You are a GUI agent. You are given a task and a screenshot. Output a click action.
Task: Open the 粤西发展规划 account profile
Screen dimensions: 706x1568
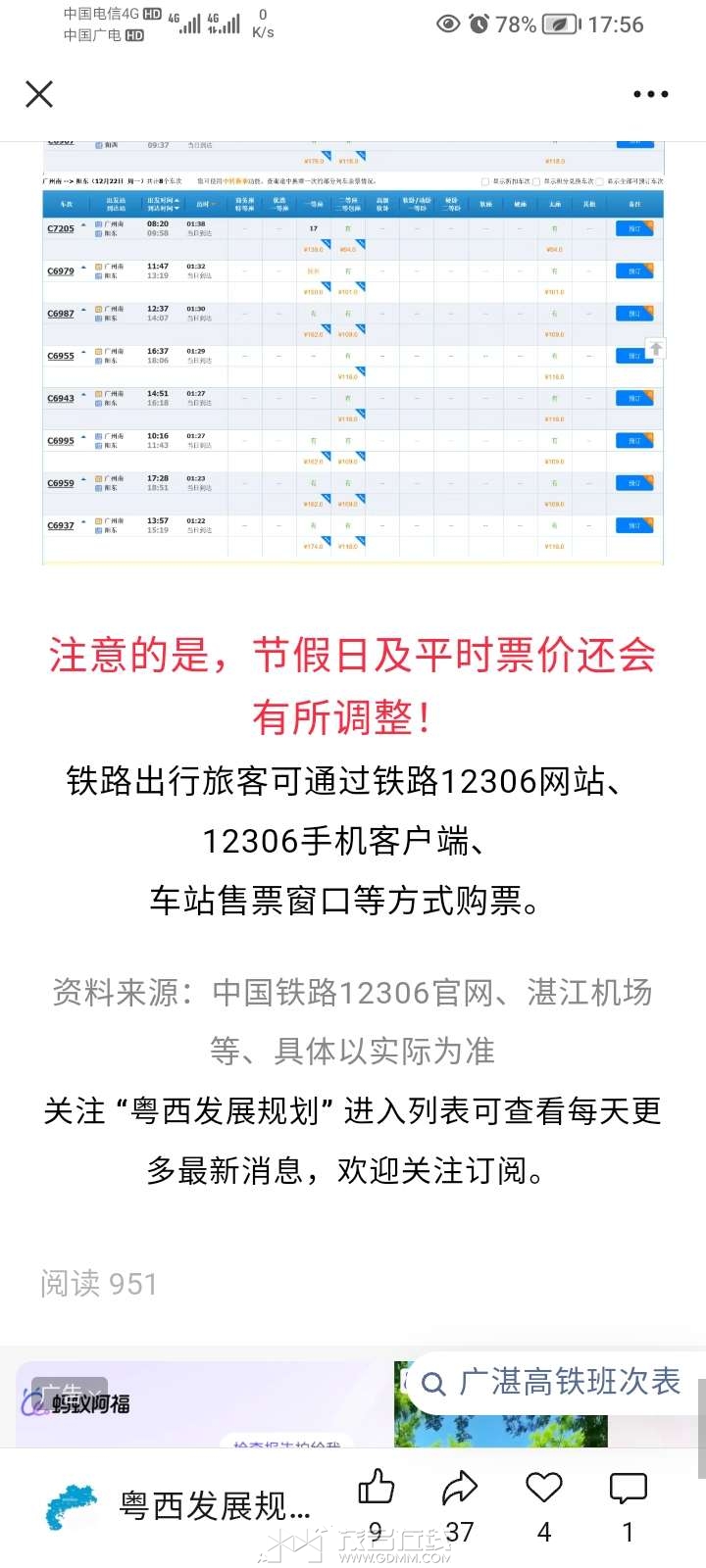214,1506
